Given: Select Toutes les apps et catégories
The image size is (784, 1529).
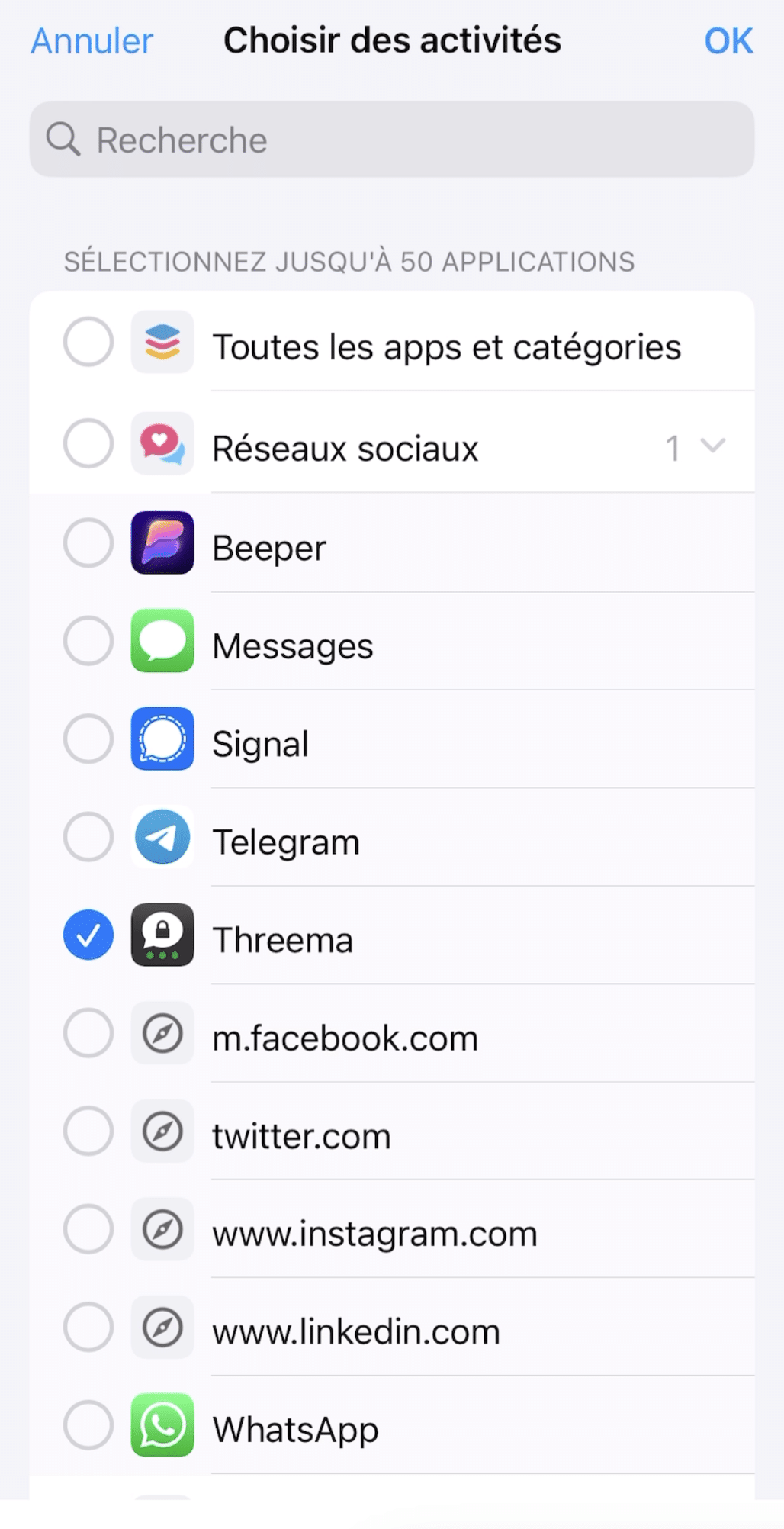Looking at the screenshot, I should 88,342.
